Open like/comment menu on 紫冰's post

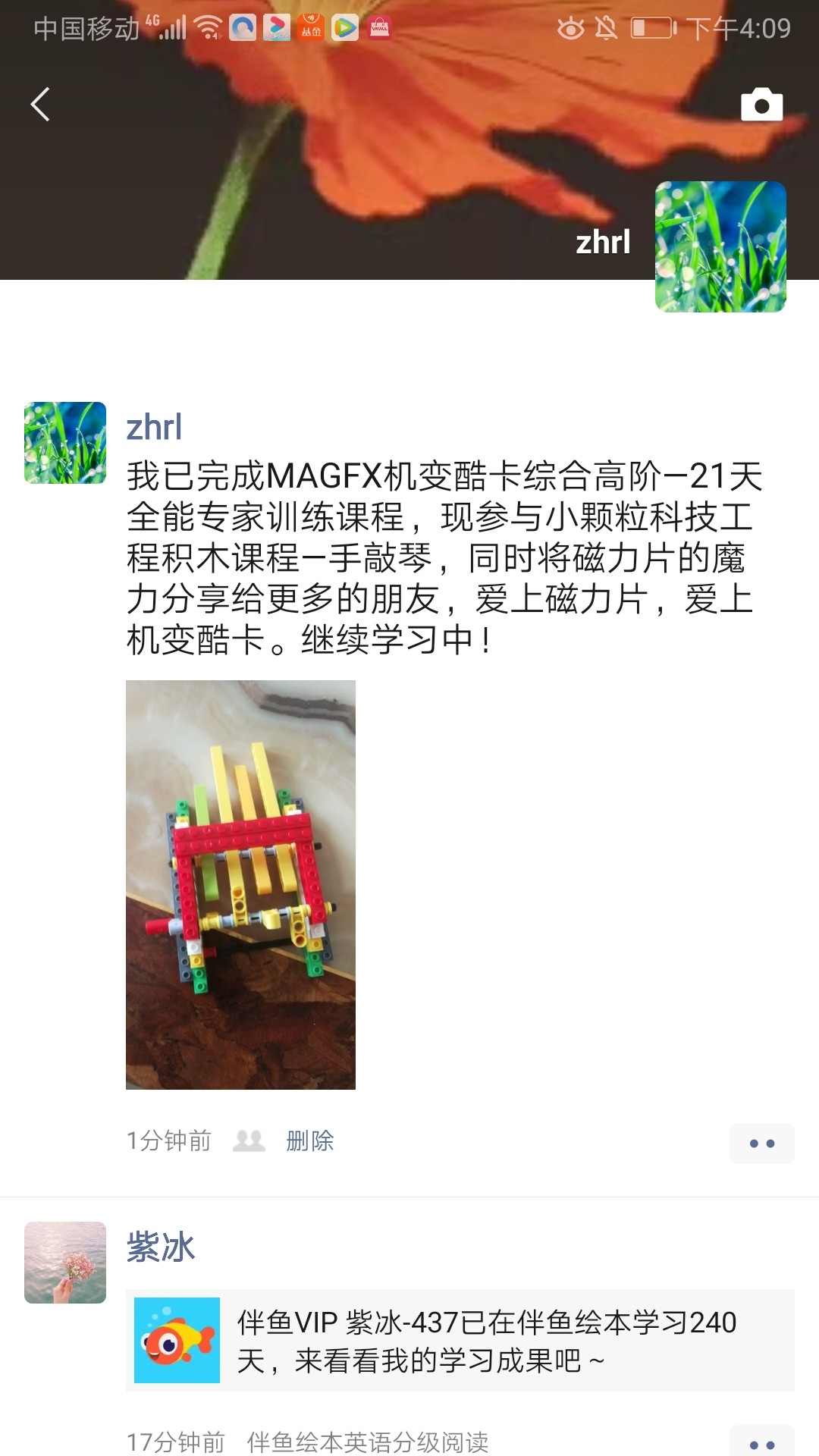(761, 1443)
